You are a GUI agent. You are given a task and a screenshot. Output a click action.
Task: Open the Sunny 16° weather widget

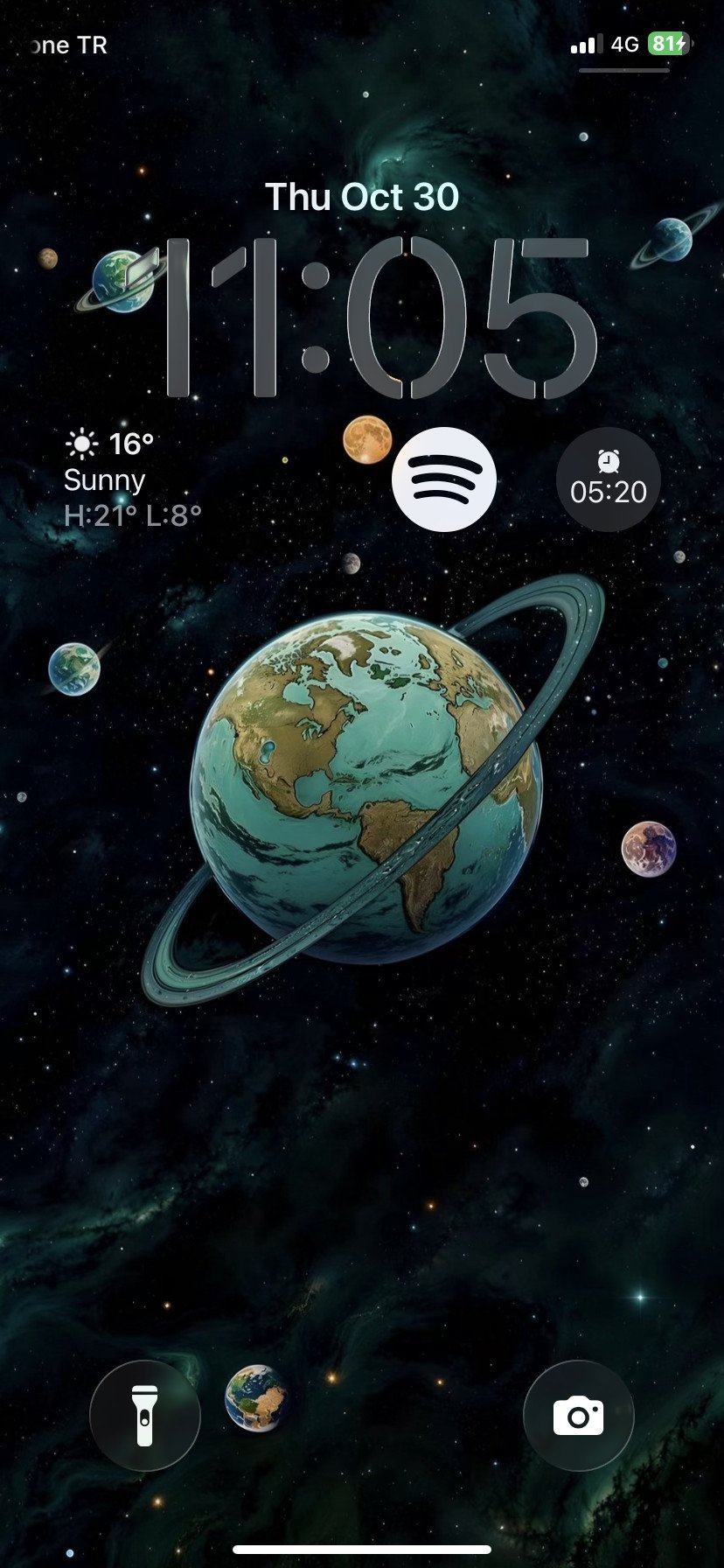pyautogui.click(x=133, y=479)
